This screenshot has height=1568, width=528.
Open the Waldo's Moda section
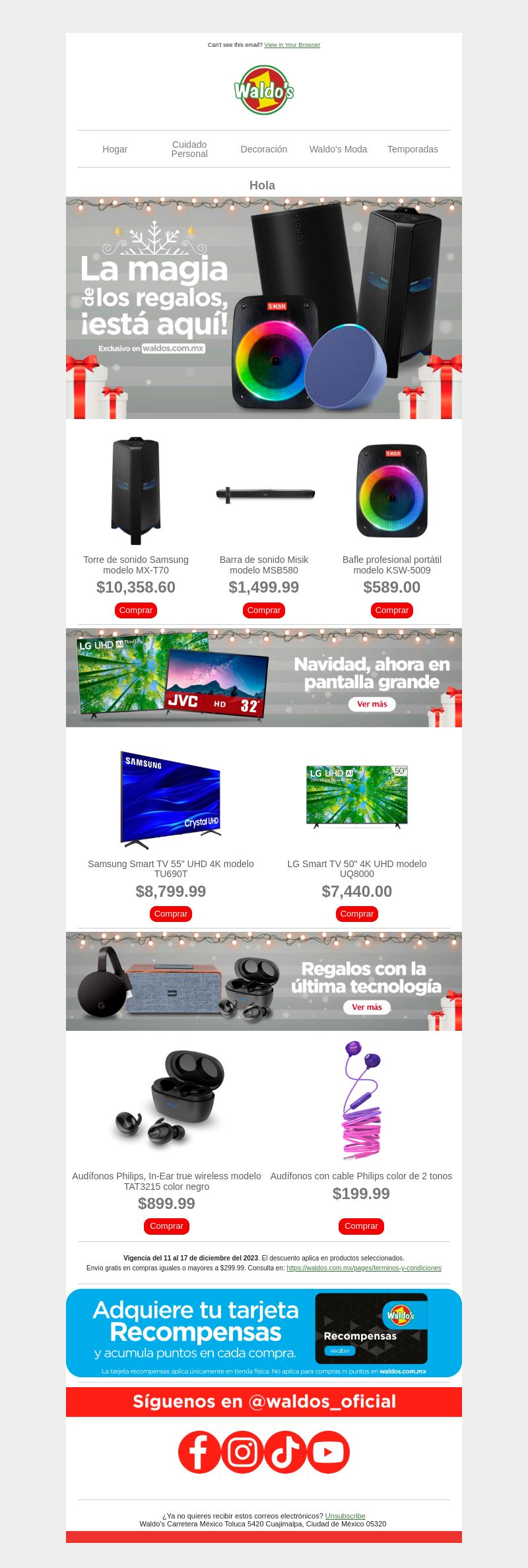click(338, 149)
